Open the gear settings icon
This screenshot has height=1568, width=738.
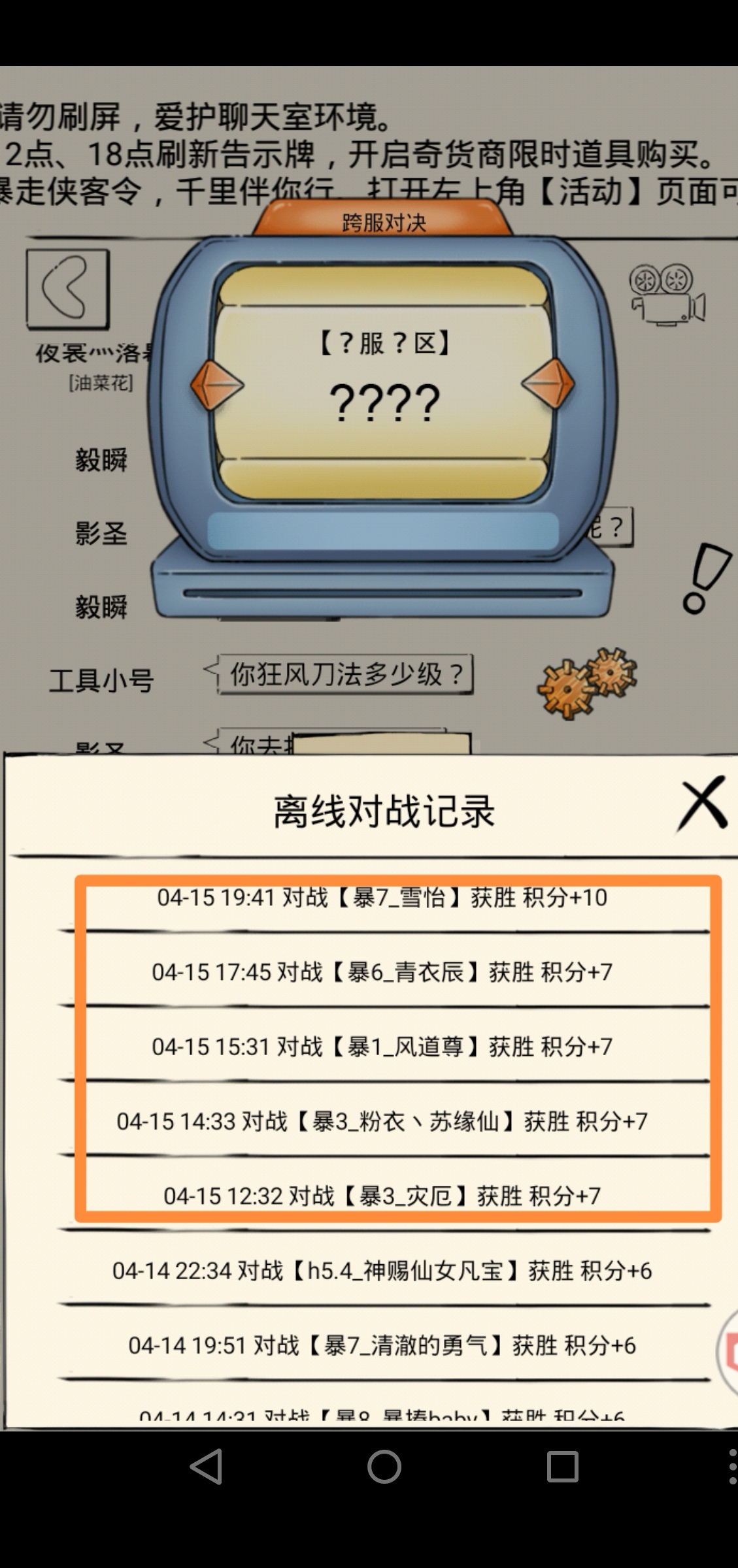(x=586, y=683)
